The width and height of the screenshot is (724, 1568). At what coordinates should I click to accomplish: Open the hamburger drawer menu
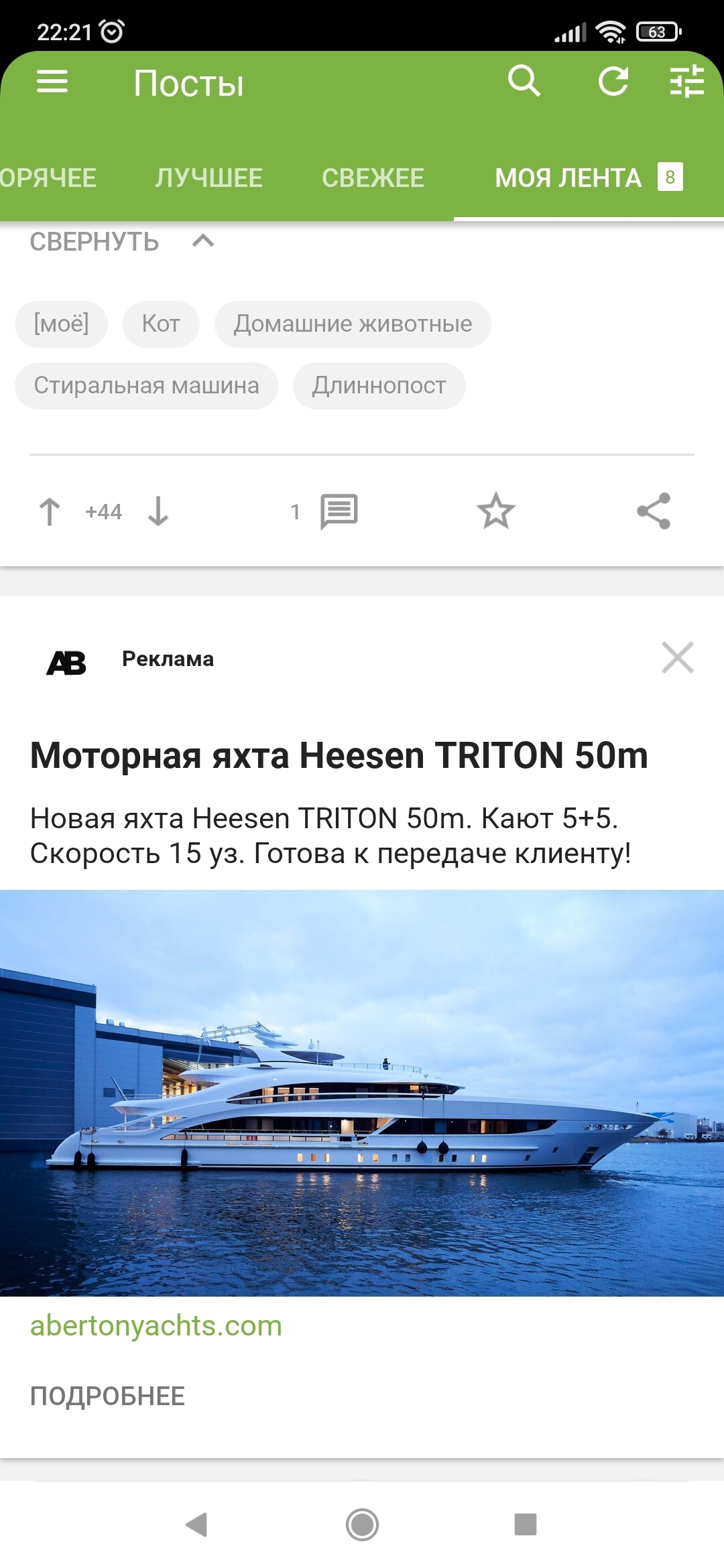pos(52,82)
